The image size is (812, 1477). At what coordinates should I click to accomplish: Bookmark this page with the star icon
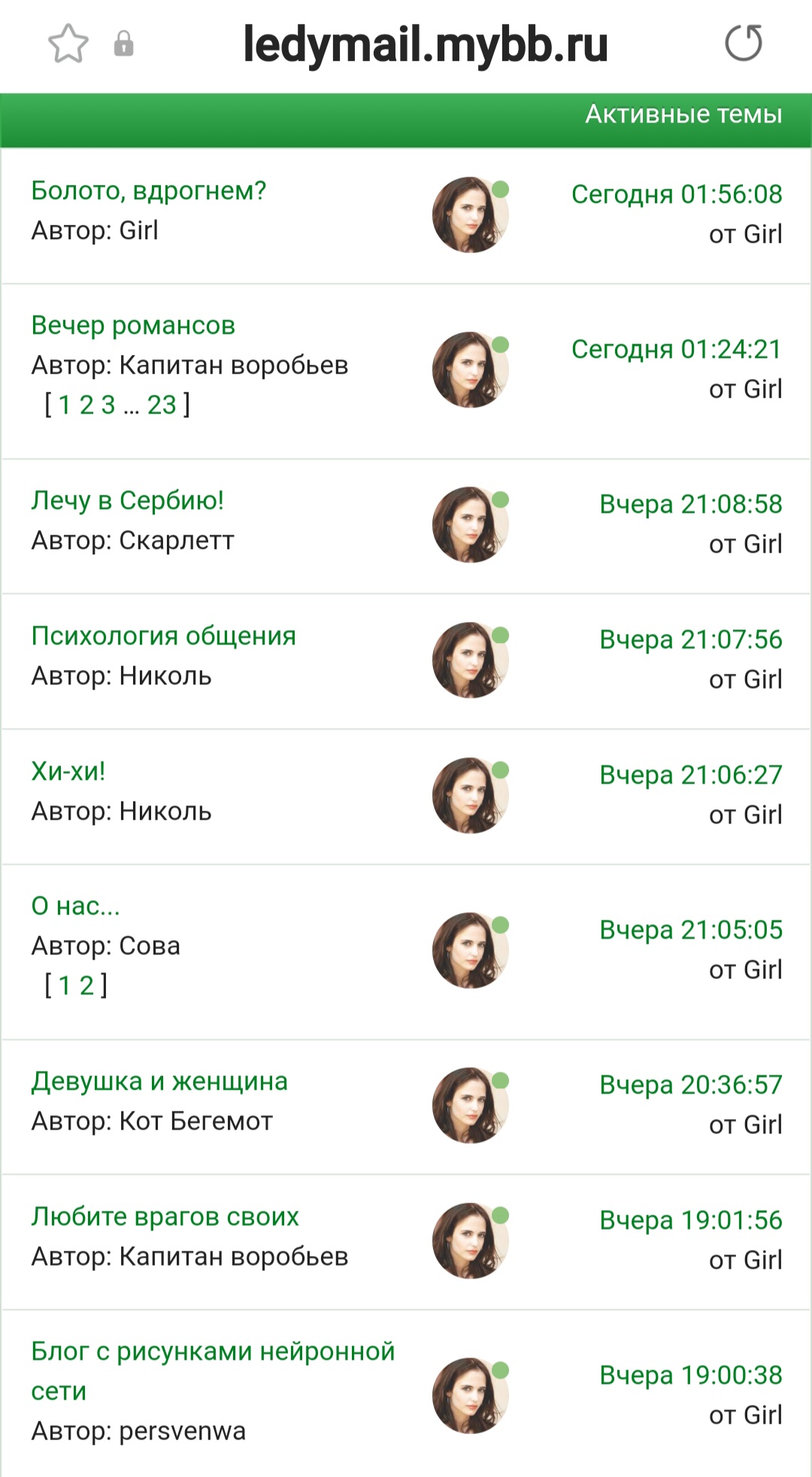point(68,43)
